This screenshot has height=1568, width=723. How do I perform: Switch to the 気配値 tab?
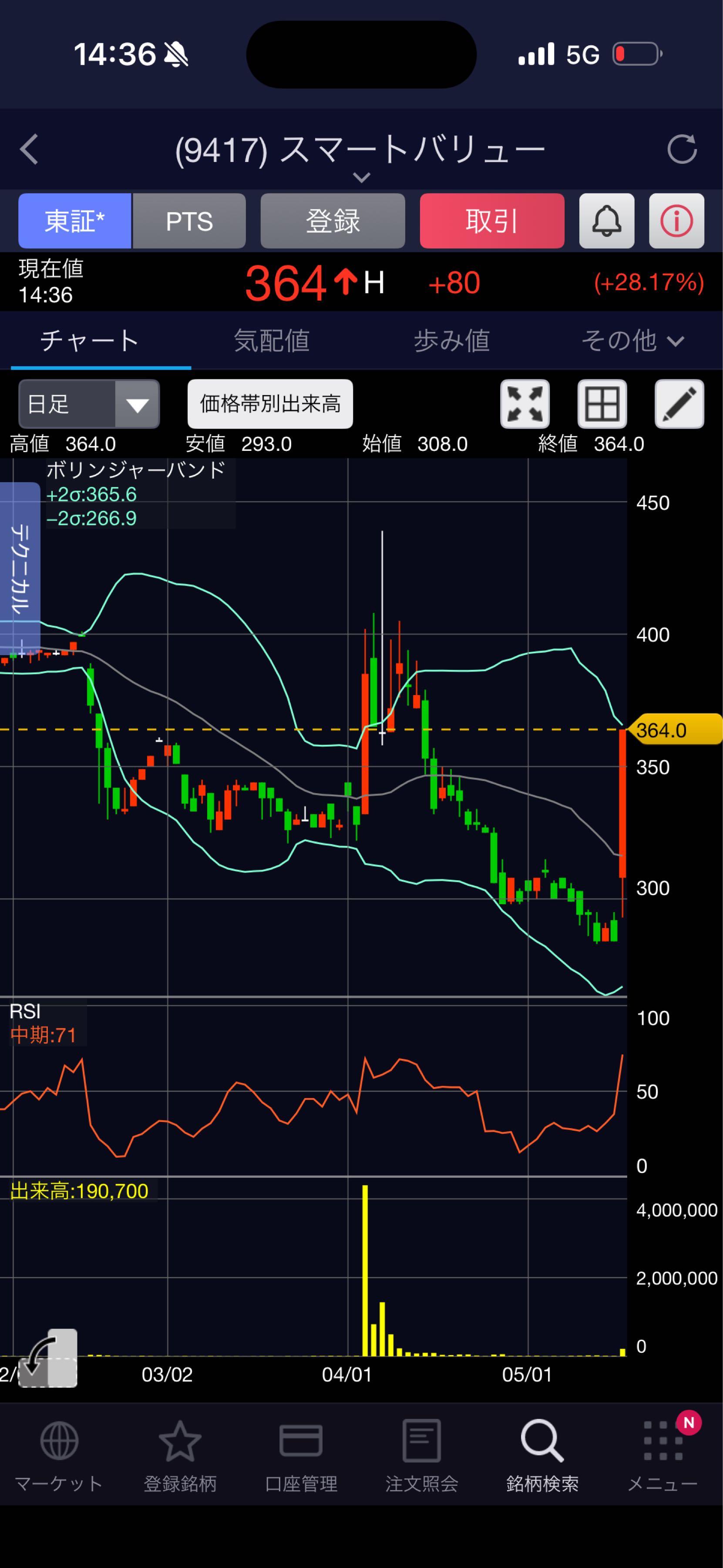pyautogui.click(x=272, y=340)
